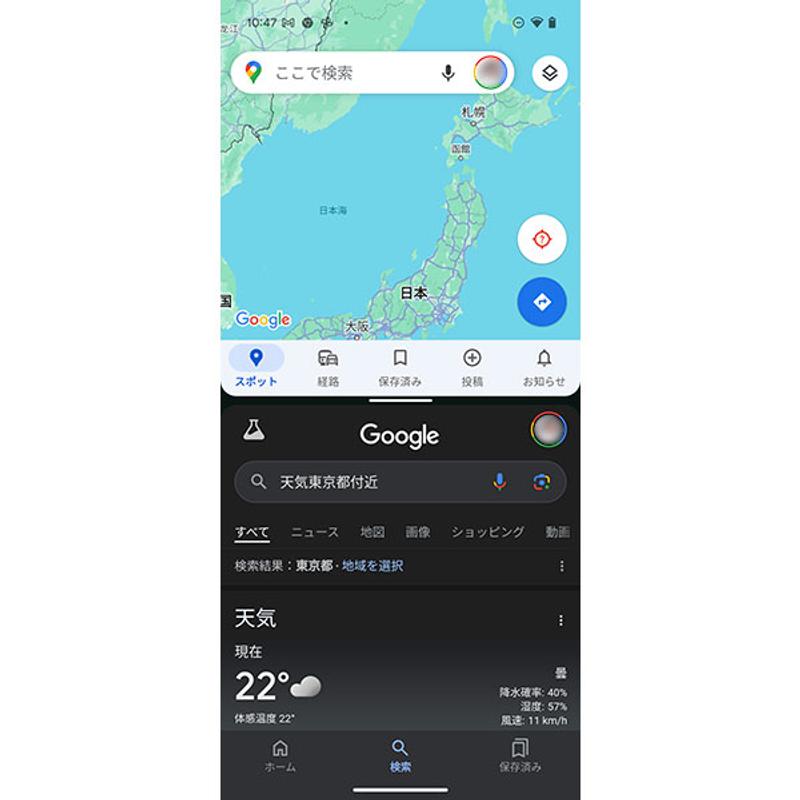
Task: Tap the 地域を選択 link
Action: tap(372, 566)
